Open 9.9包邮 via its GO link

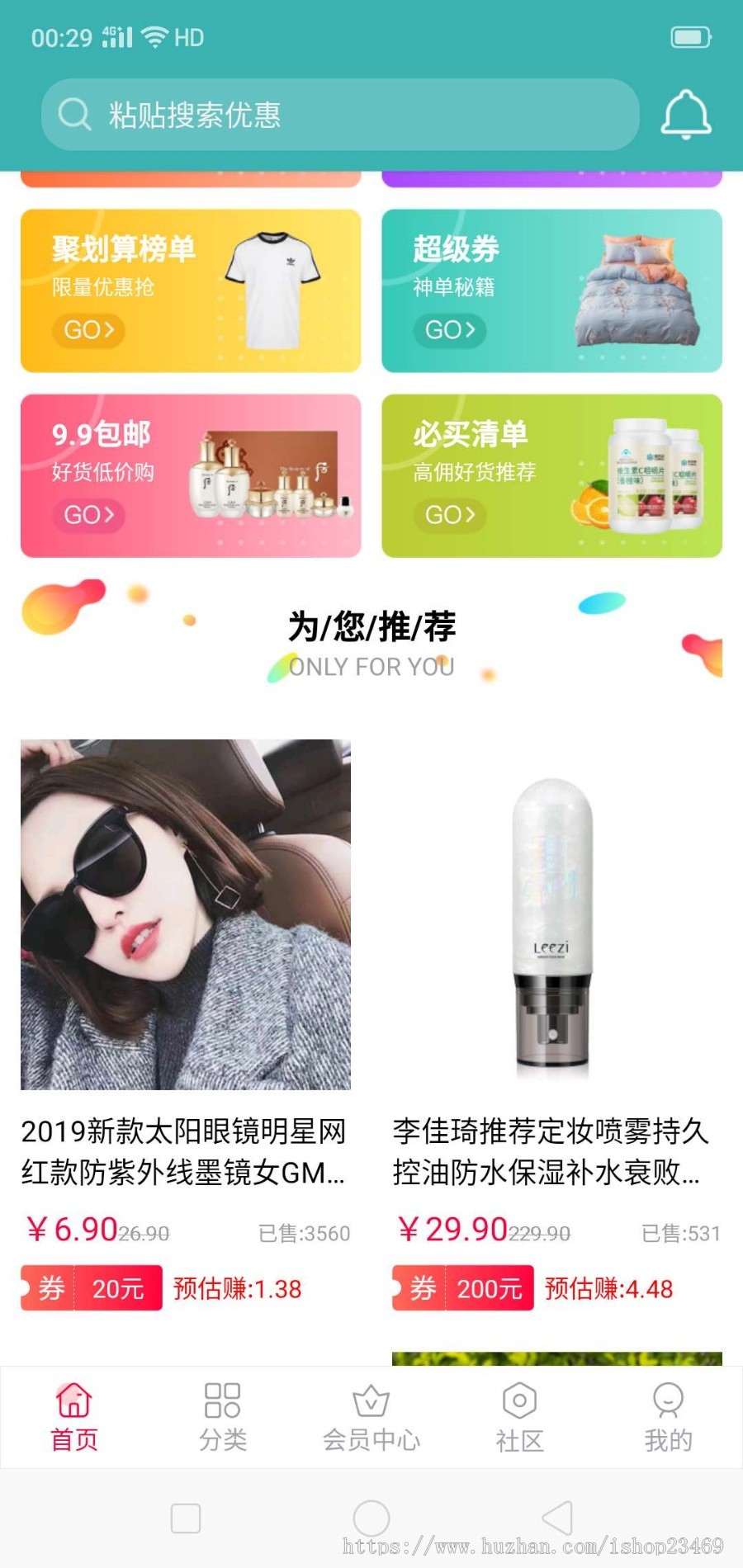click(88, 515)
